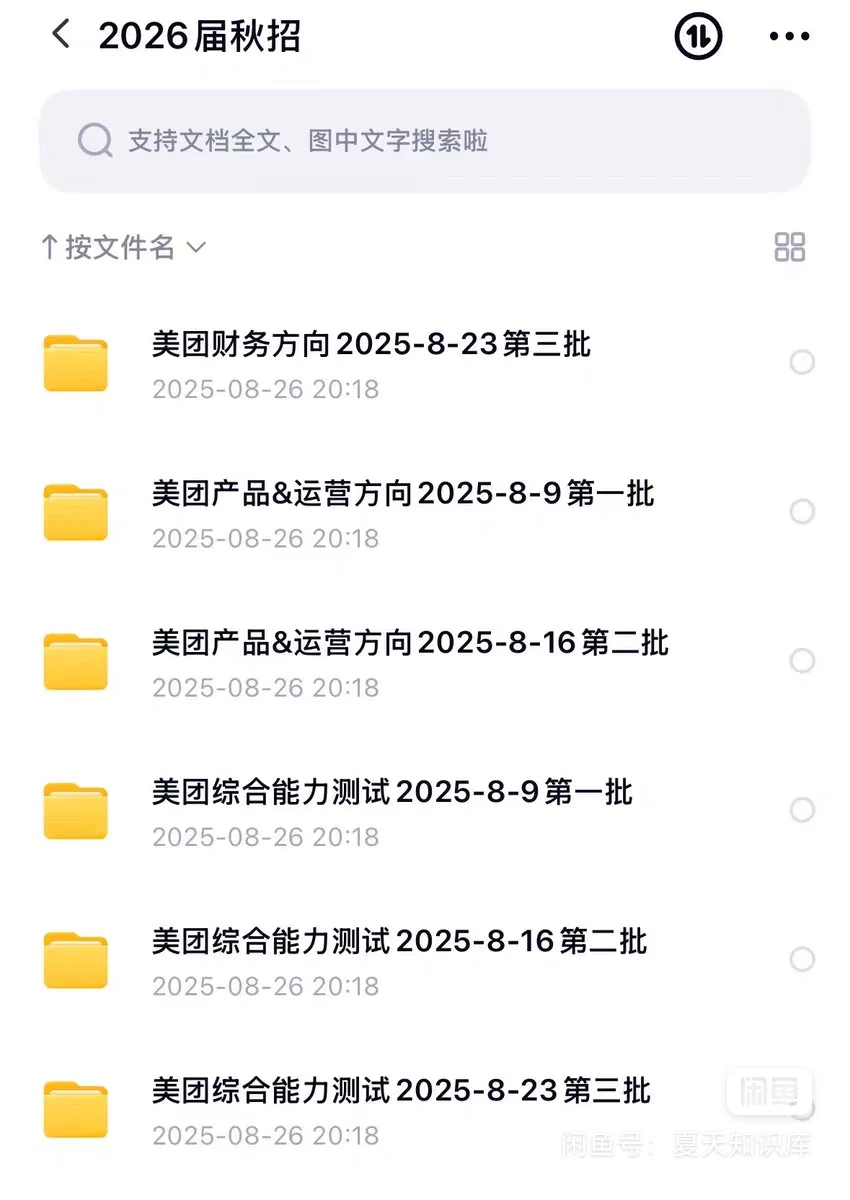Open the three-dot overflow menu

pyautogui.click(x=789, y=36)
